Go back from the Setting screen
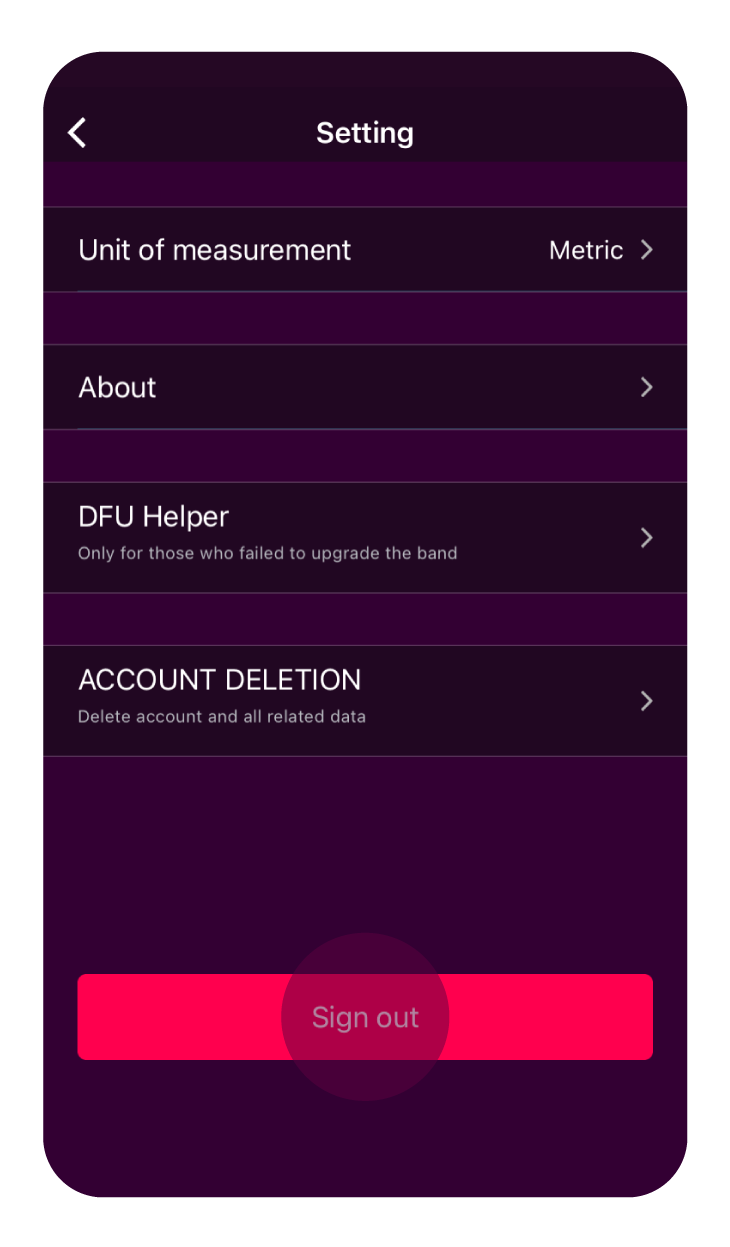The width and height of the screenshot is (730, 1247). point(77,132)
